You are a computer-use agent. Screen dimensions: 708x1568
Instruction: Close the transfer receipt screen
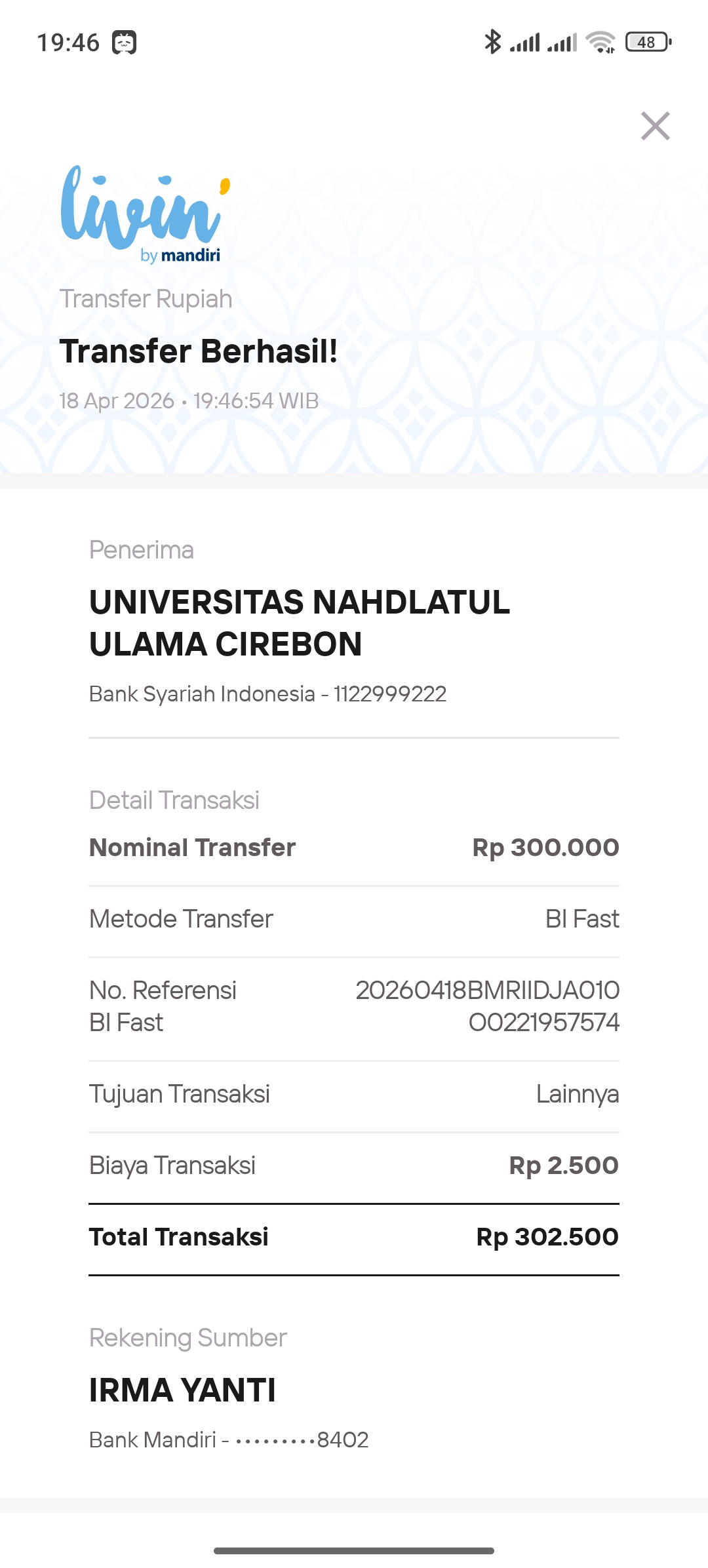(x=655, y=126)
